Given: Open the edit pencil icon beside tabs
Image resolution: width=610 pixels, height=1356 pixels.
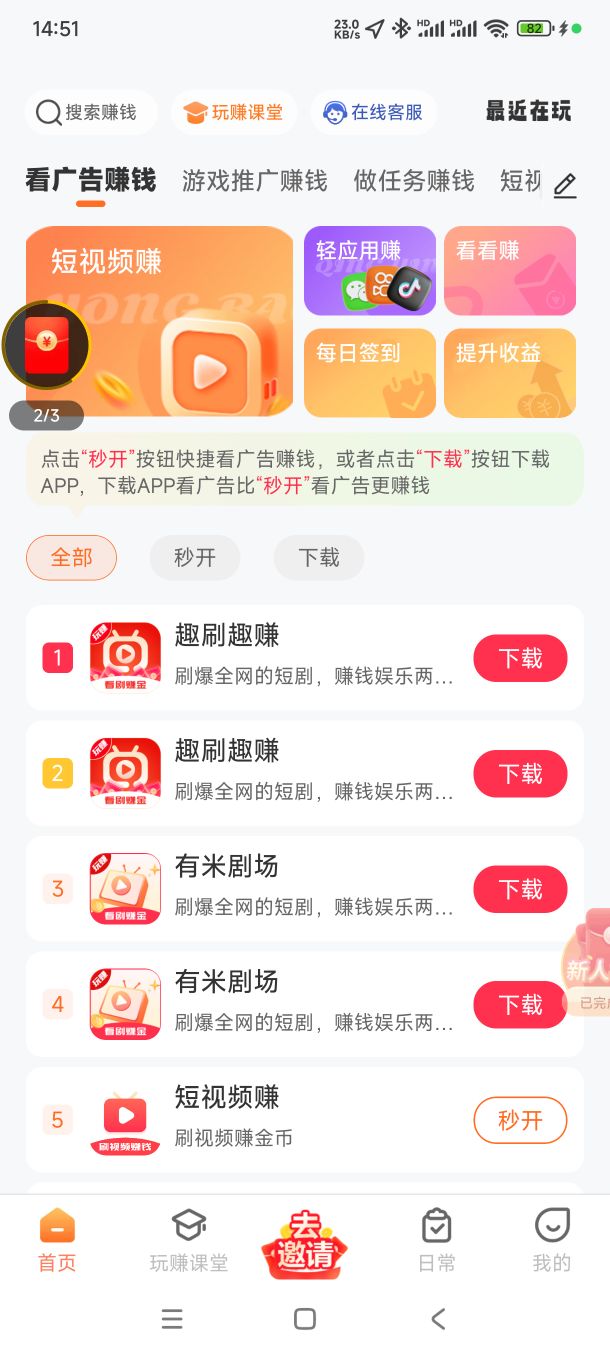Looking at the screenshot, I should point(565,185).
